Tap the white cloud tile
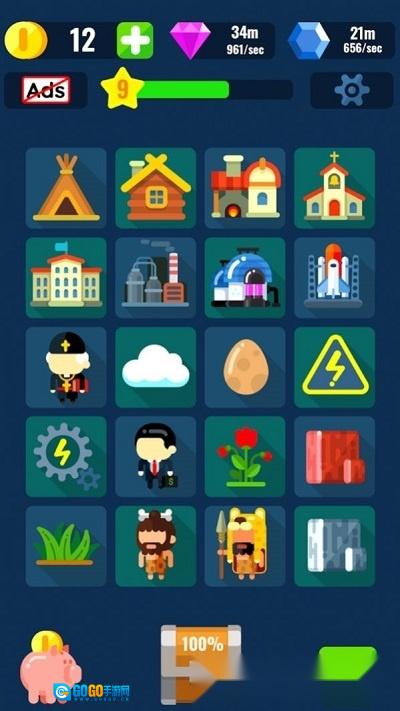The width and height of the screenshot is (400, 711). (156, 367)
